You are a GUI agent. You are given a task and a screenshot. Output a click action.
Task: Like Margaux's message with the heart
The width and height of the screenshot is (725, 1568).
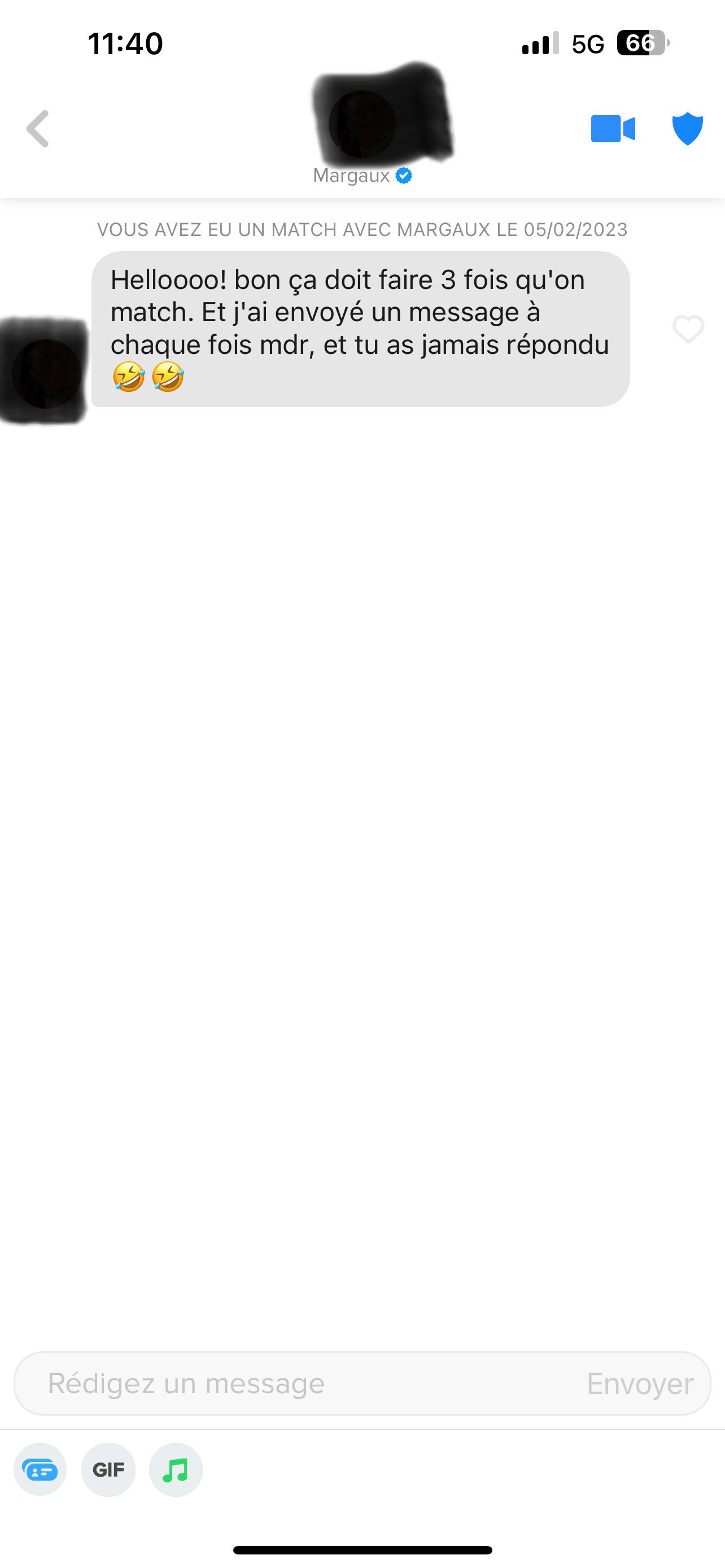click(x=688, y=329)
